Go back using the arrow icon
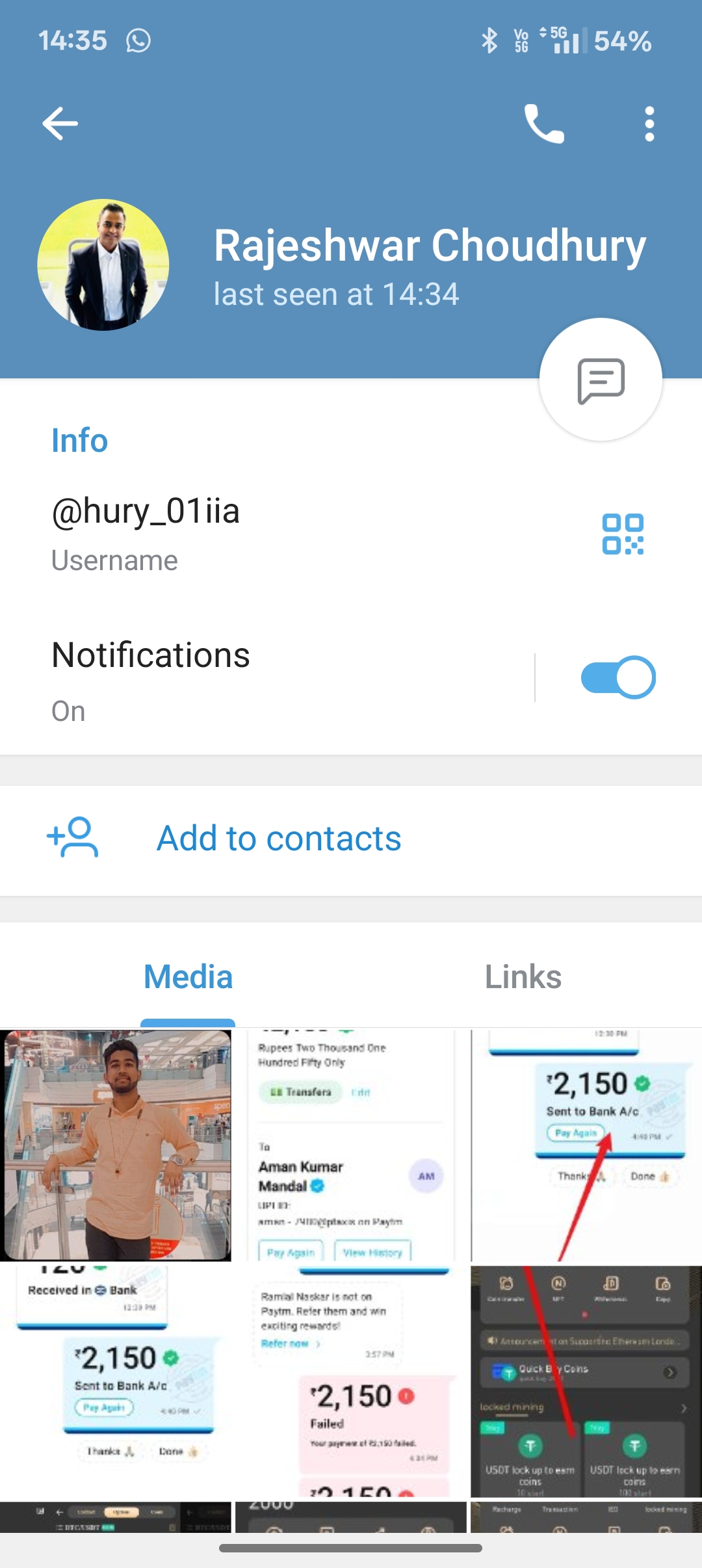 pyautogui.click(x=60, y=124)
